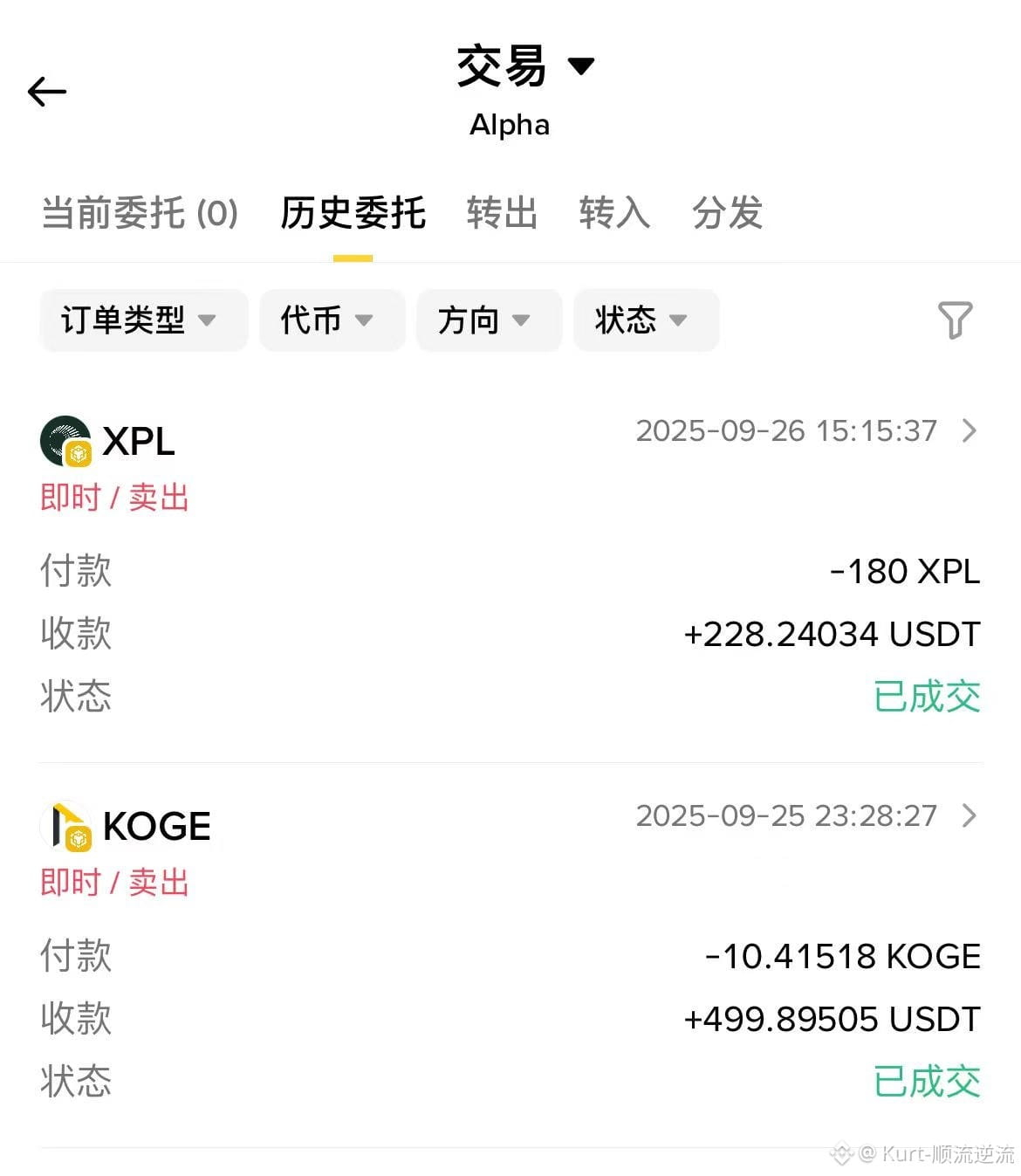This screenshot has width=1021, height=1176.
Task: Switch to the 分发 tab
Action: [x=727, y=213]
